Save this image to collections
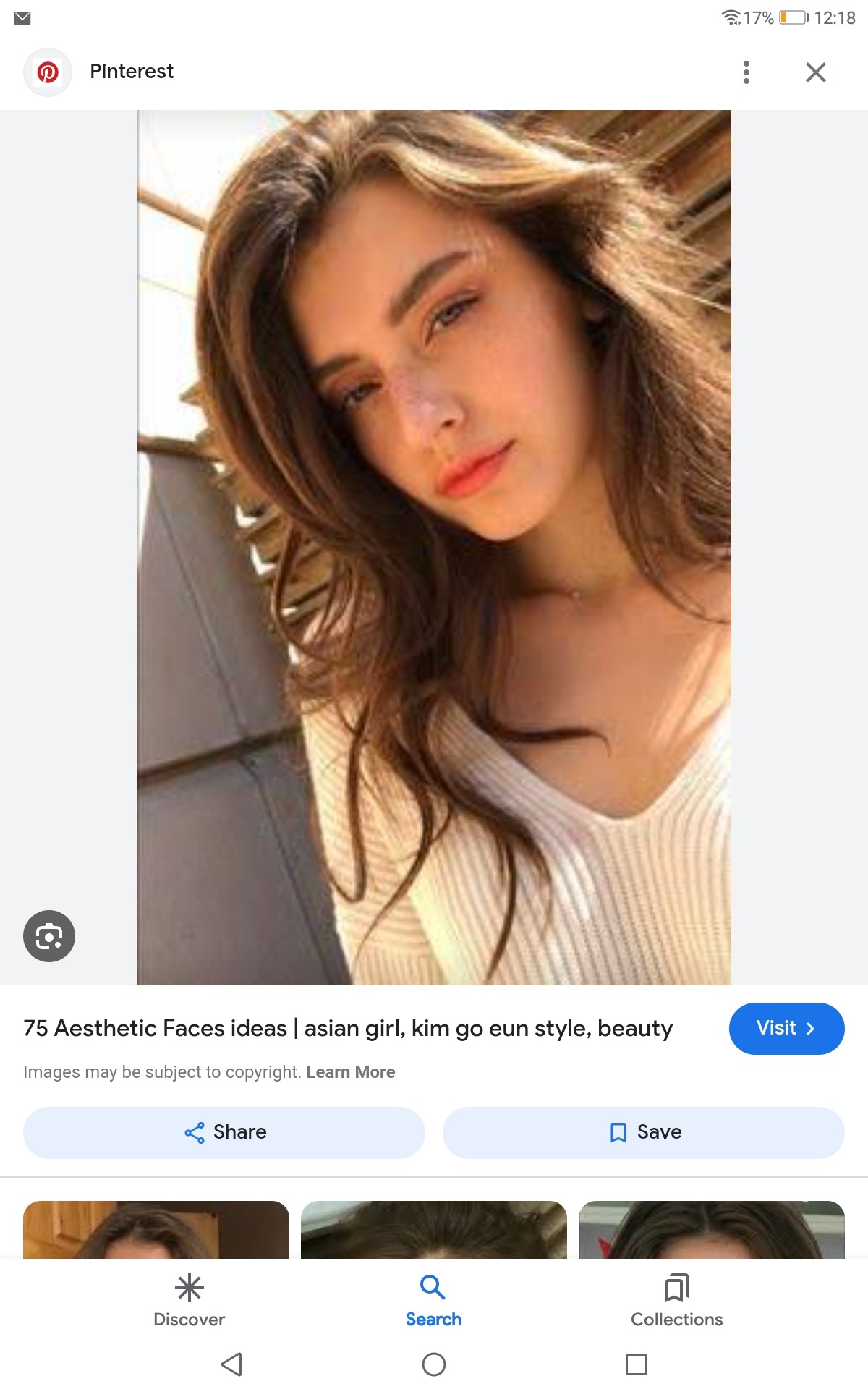Screen dimensions: 868x1389 (x=644, y=1132)
